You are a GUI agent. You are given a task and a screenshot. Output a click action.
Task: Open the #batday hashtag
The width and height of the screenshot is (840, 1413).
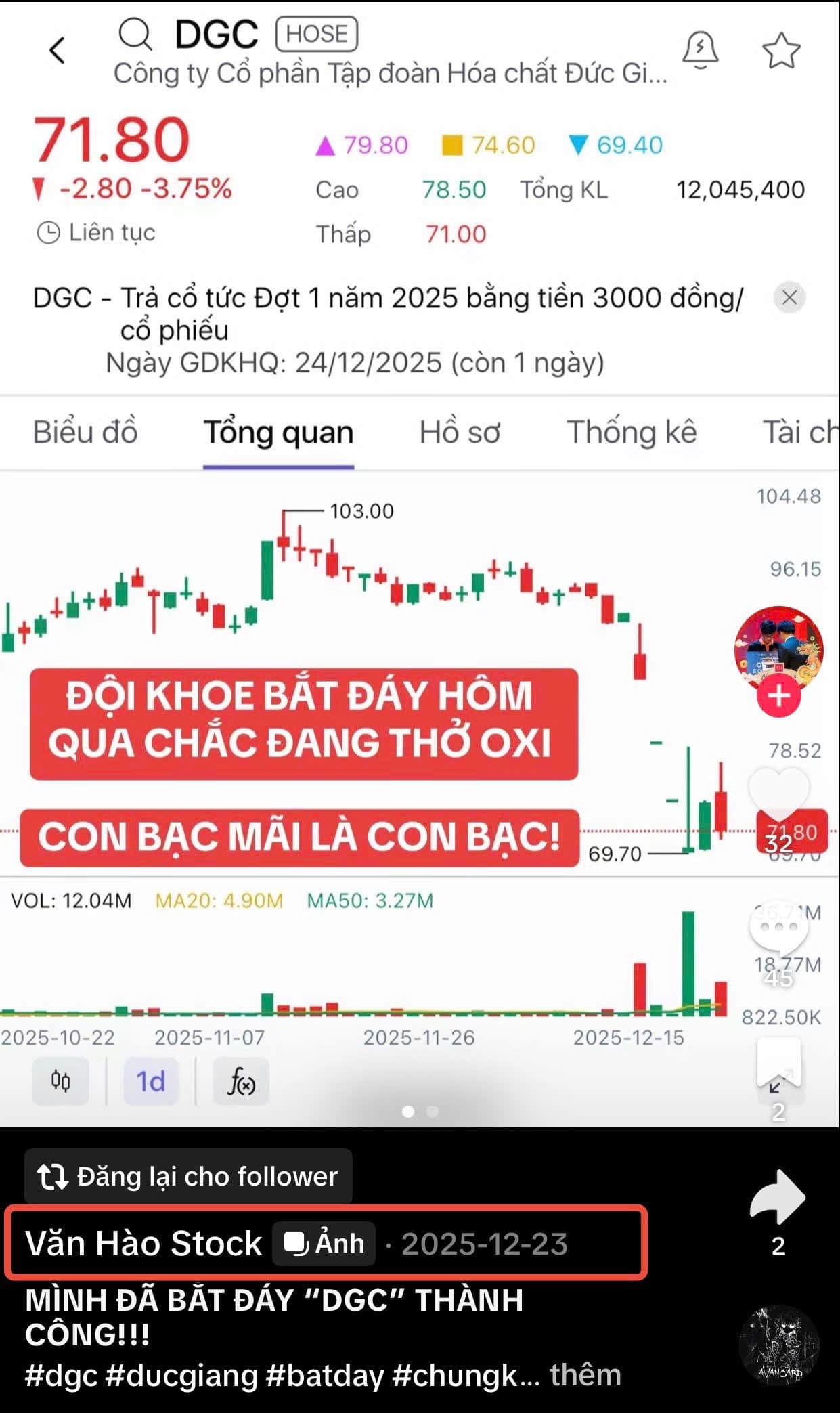click(325, 1376)
